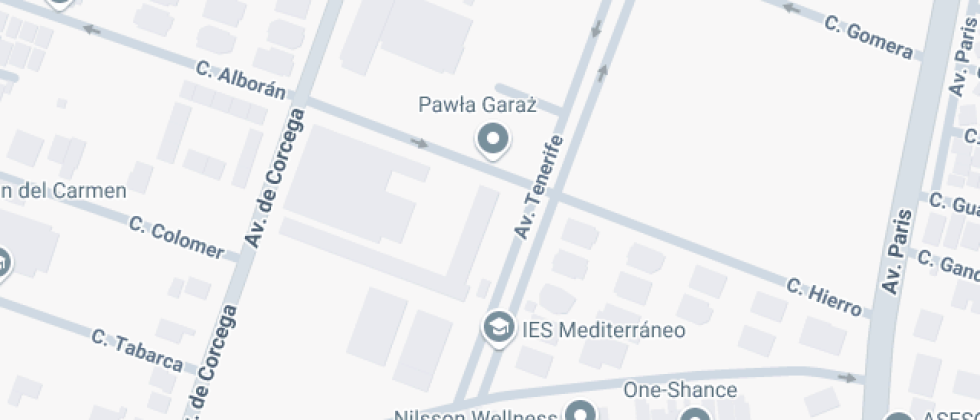The height and width of the screenshot is (420, 980).
Task: Open the Pawła Garaż map pin
Action: [x=492, y=140]
